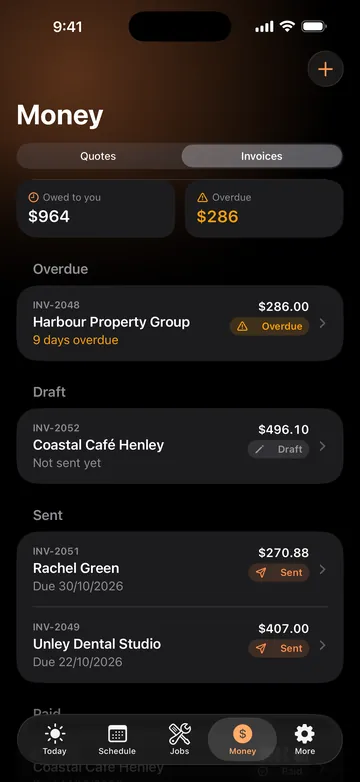Viewport: 360px width, 782px height.
Task: Switch to the Schedule tab
Action: 117,740
